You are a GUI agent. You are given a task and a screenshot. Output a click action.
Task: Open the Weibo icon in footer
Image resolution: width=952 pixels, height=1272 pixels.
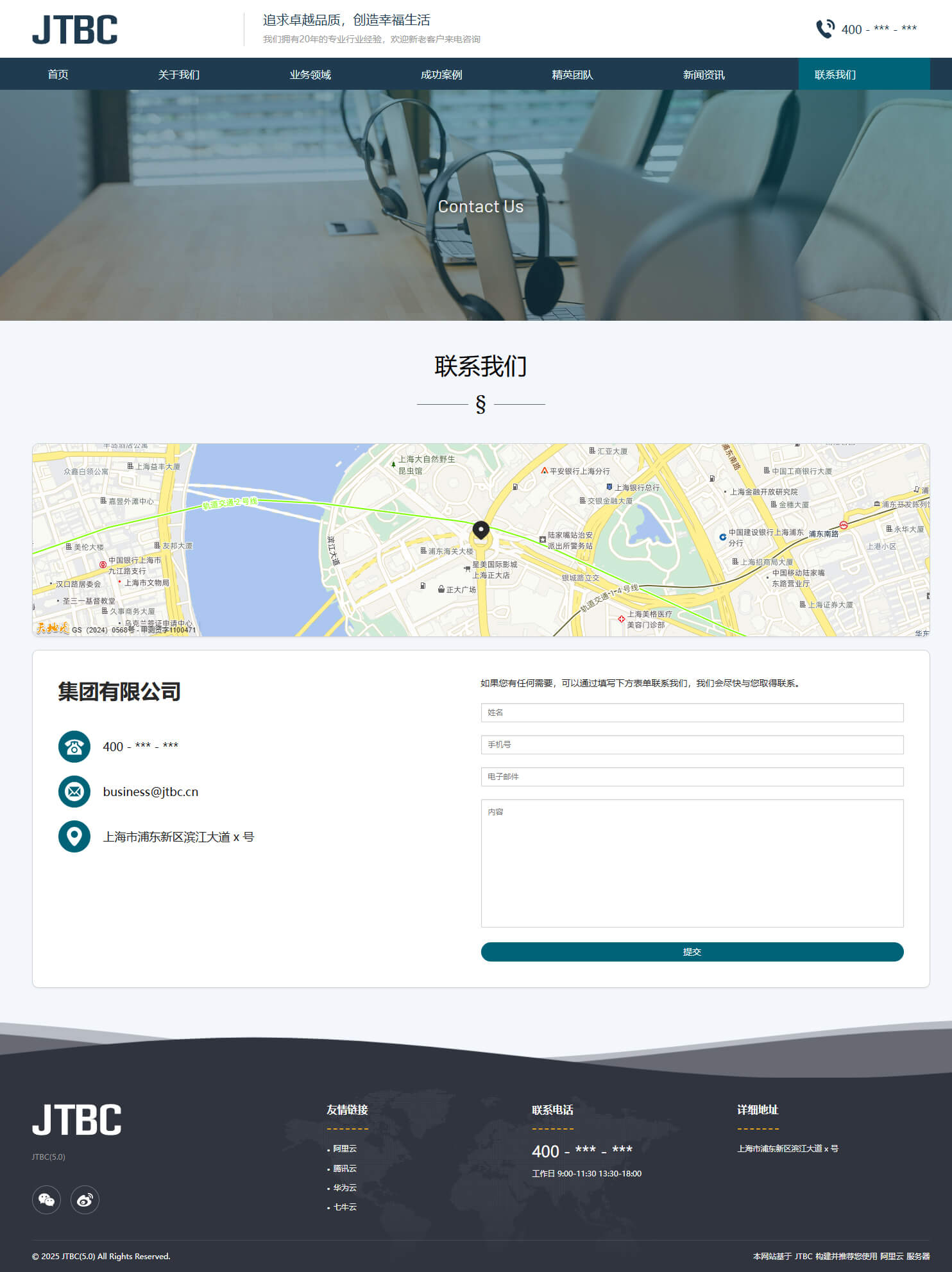click(x=85, y=1200)
